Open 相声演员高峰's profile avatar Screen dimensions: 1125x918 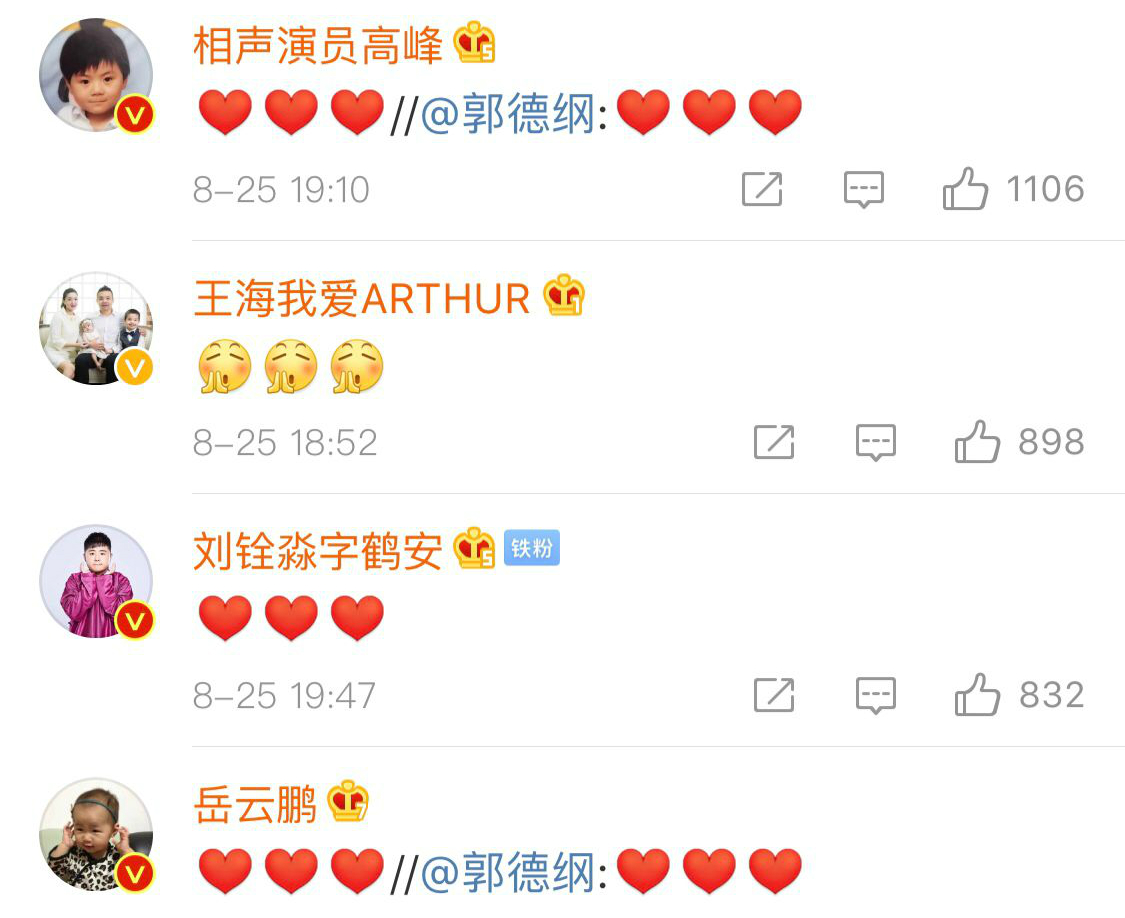point(96,75)
